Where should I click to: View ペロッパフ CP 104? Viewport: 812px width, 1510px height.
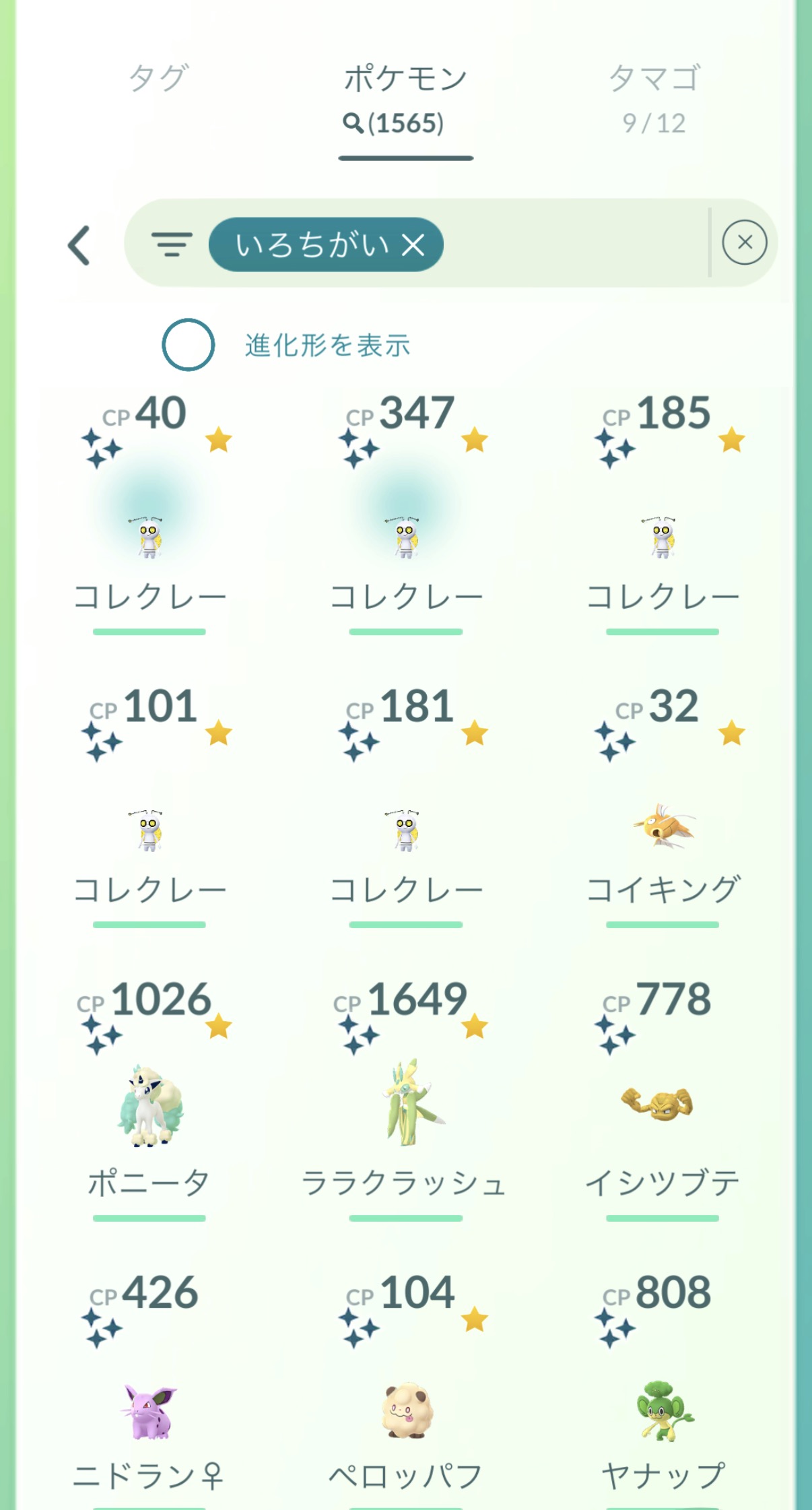pos(406,1411)
